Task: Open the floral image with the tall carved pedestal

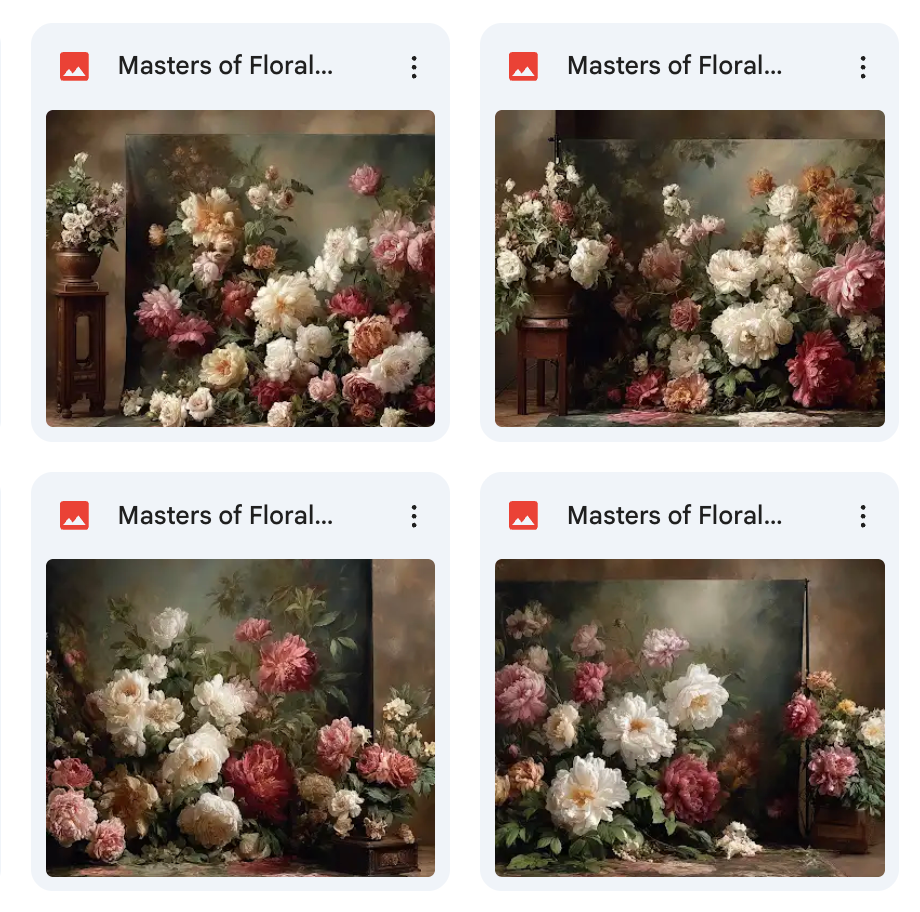Action: 240,268
